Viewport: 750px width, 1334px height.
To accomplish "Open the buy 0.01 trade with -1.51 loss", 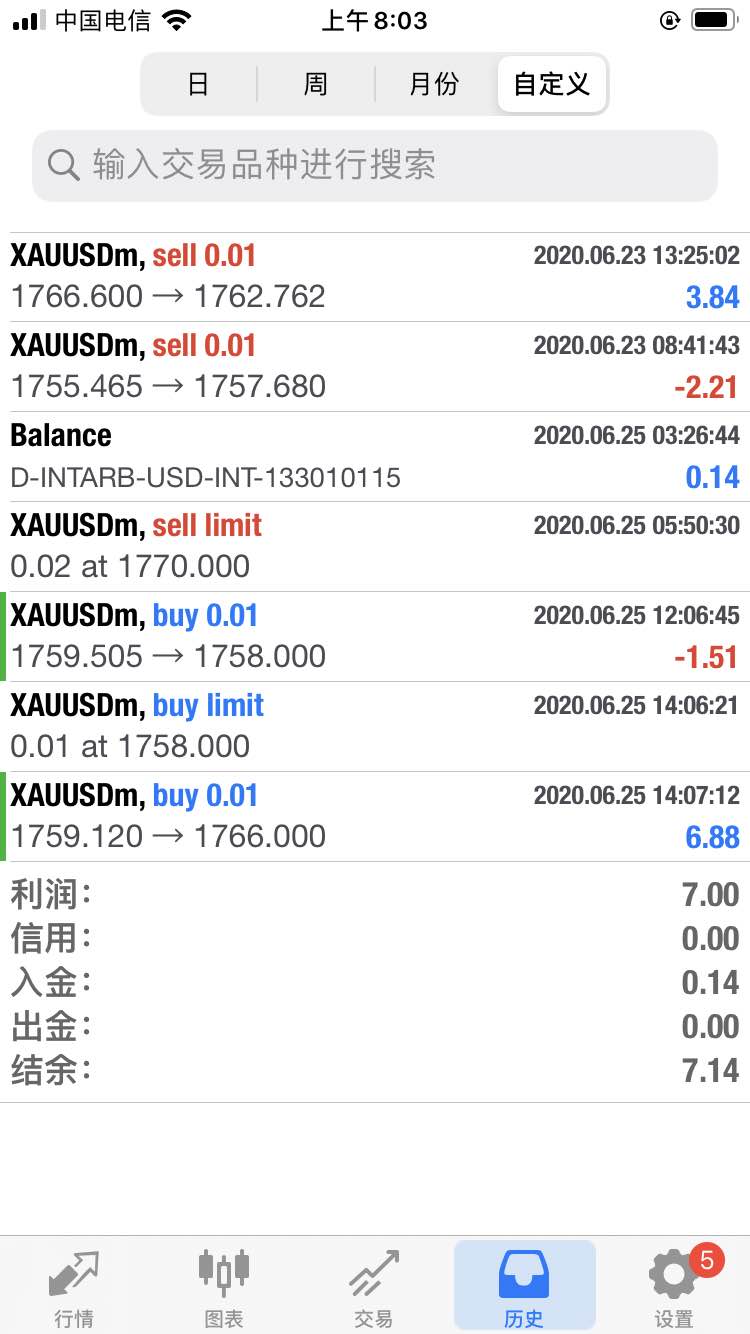I will (375, 637).
